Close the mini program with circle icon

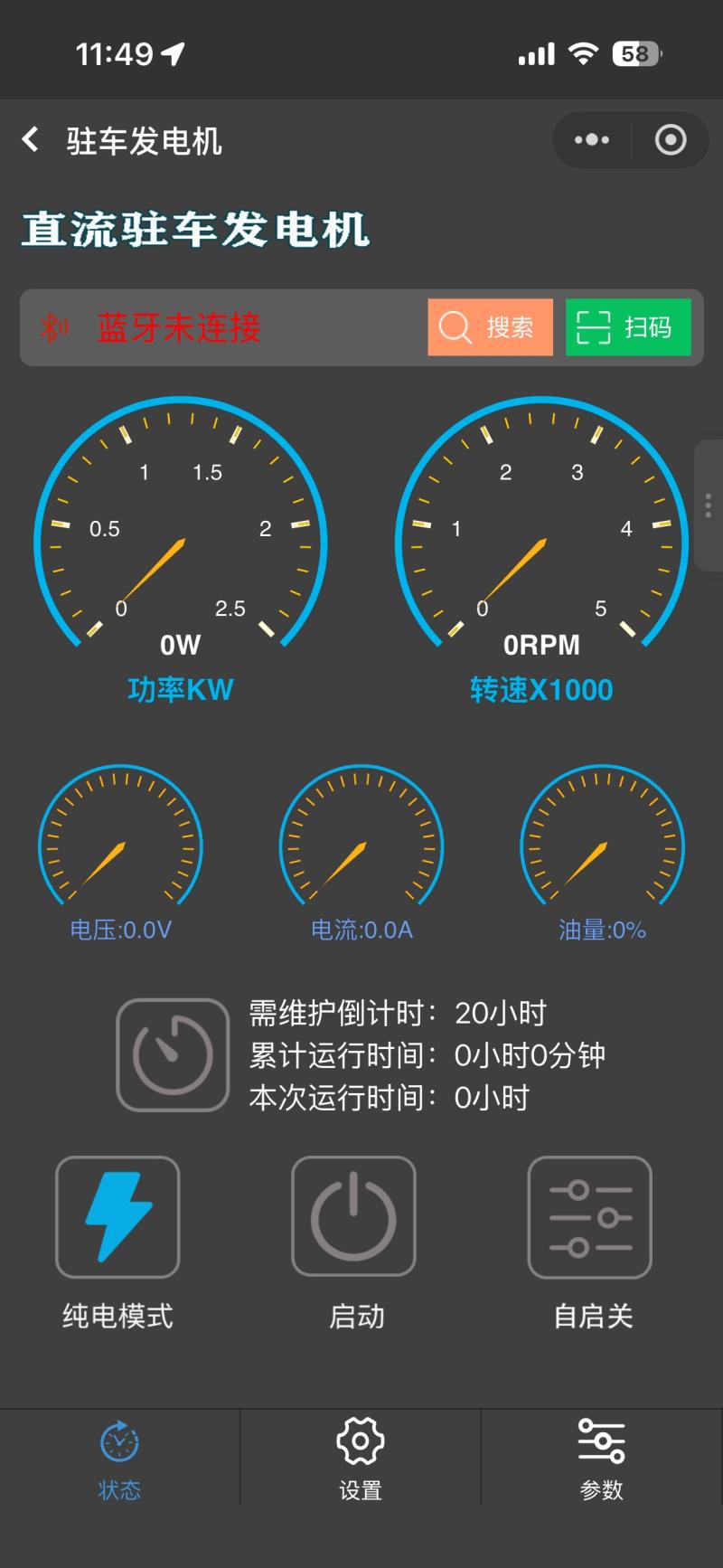point(670,140)
